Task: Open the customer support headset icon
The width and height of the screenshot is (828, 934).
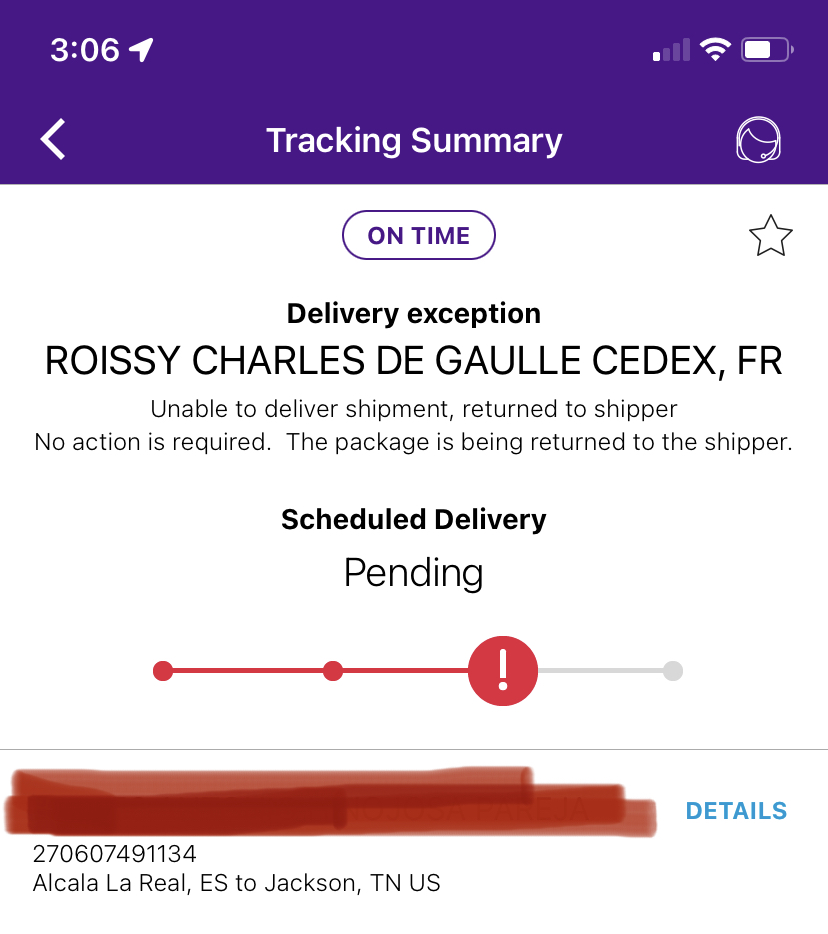Action: coord(758,140)
